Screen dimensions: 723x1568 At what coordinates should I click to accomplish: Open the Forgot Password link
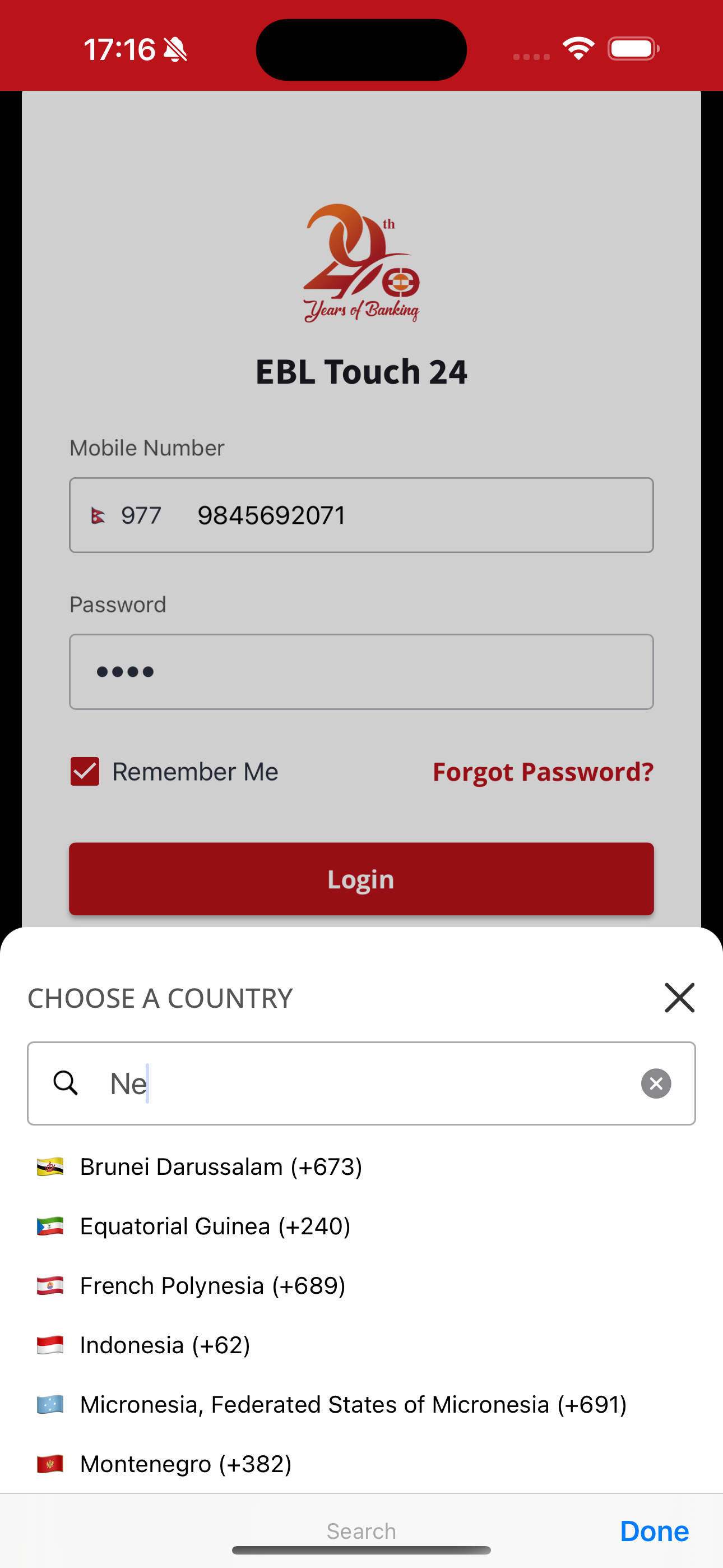[x=543, y=771]
